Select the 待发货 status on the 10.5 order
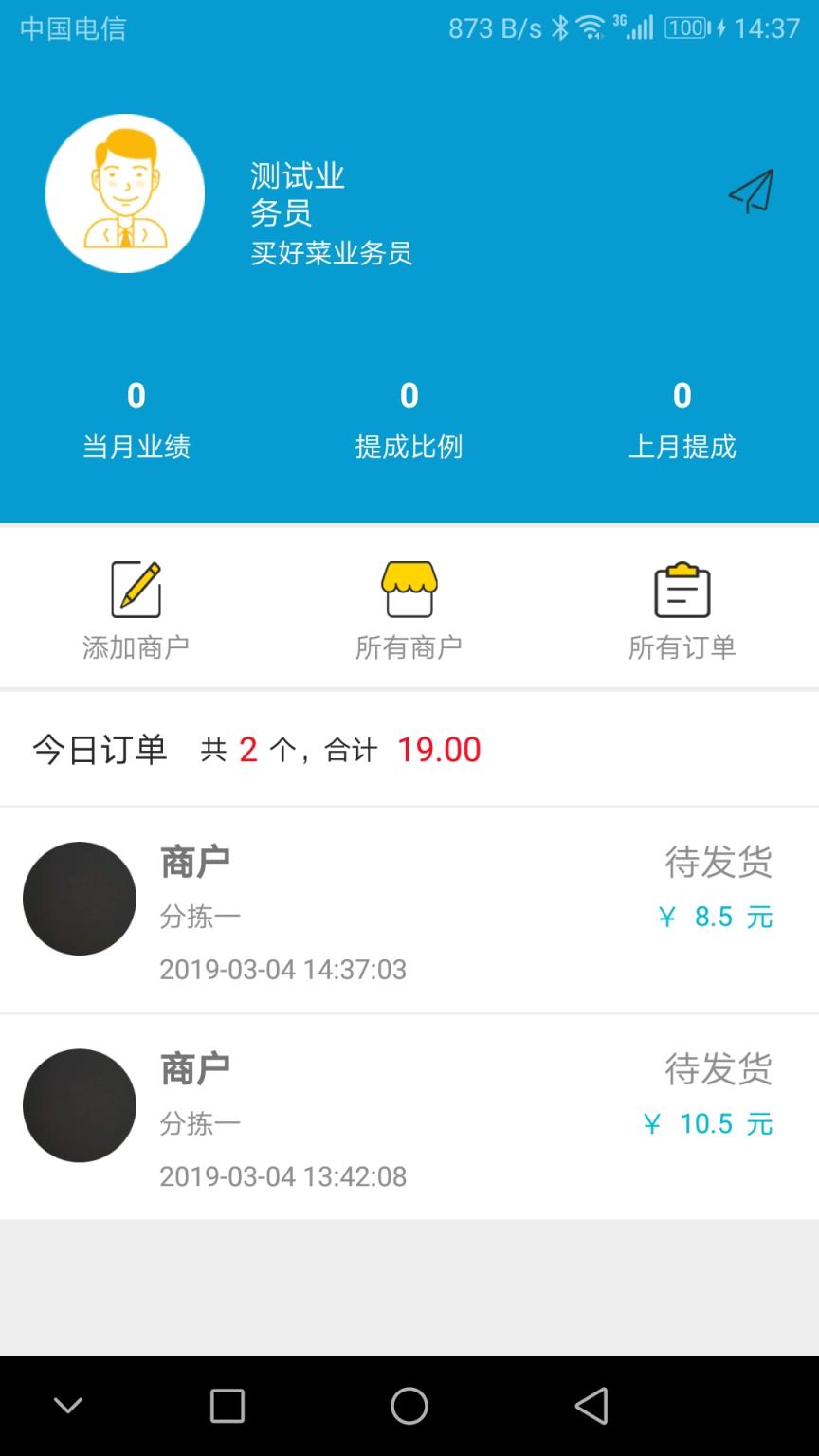This screenshot has height=1456, width=819. tap(720, 1069)
